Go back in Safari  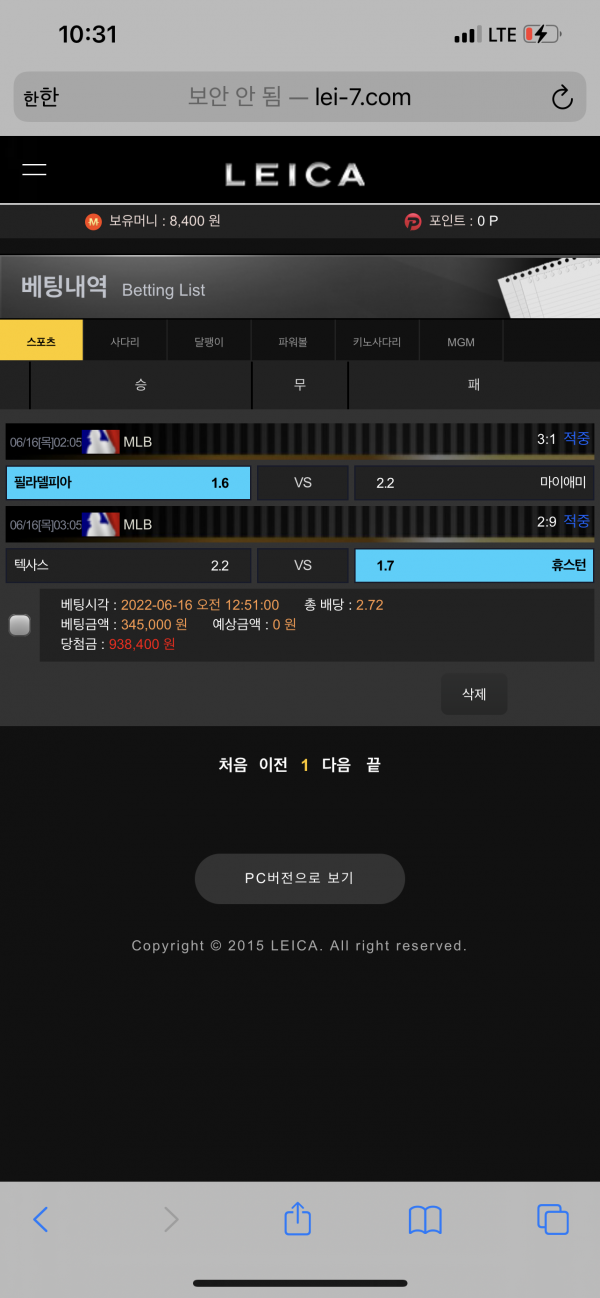(41, 1218)
